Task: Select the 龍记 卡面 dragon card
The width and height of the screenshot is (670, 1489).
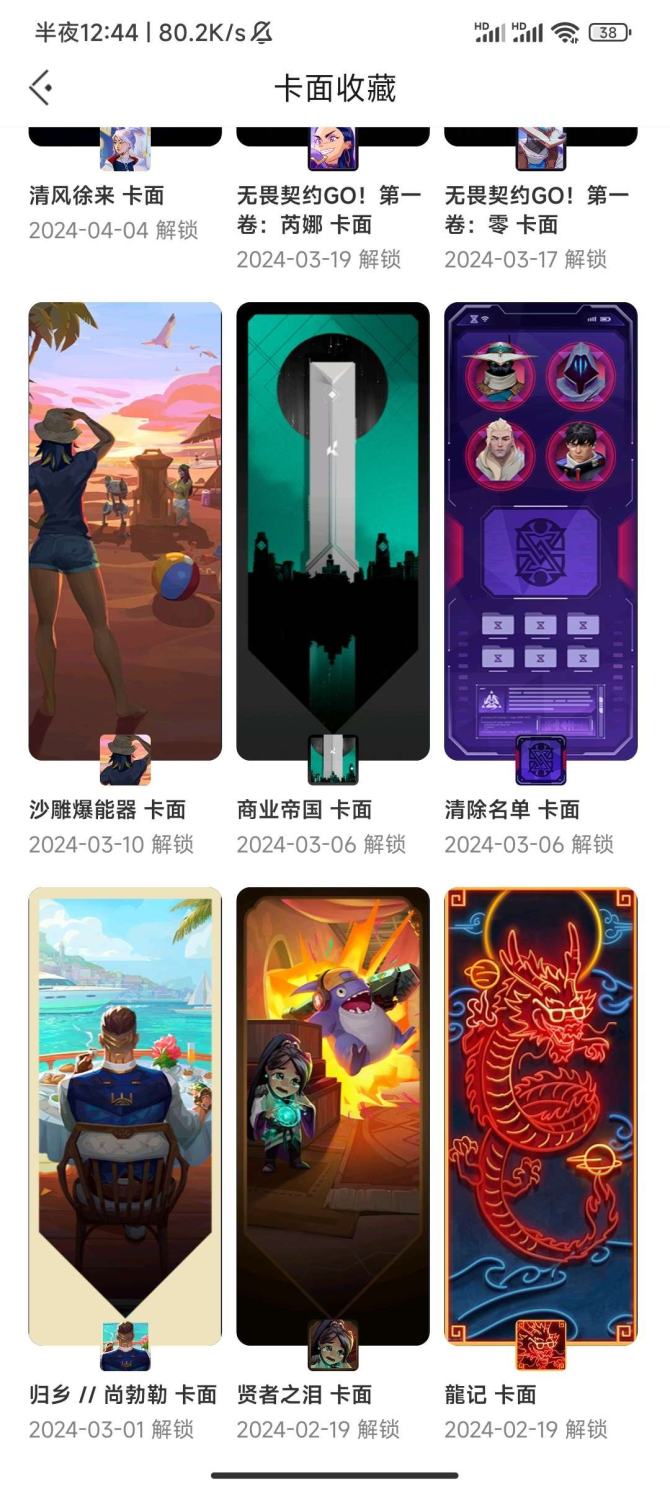Action: coord(540,1115)
